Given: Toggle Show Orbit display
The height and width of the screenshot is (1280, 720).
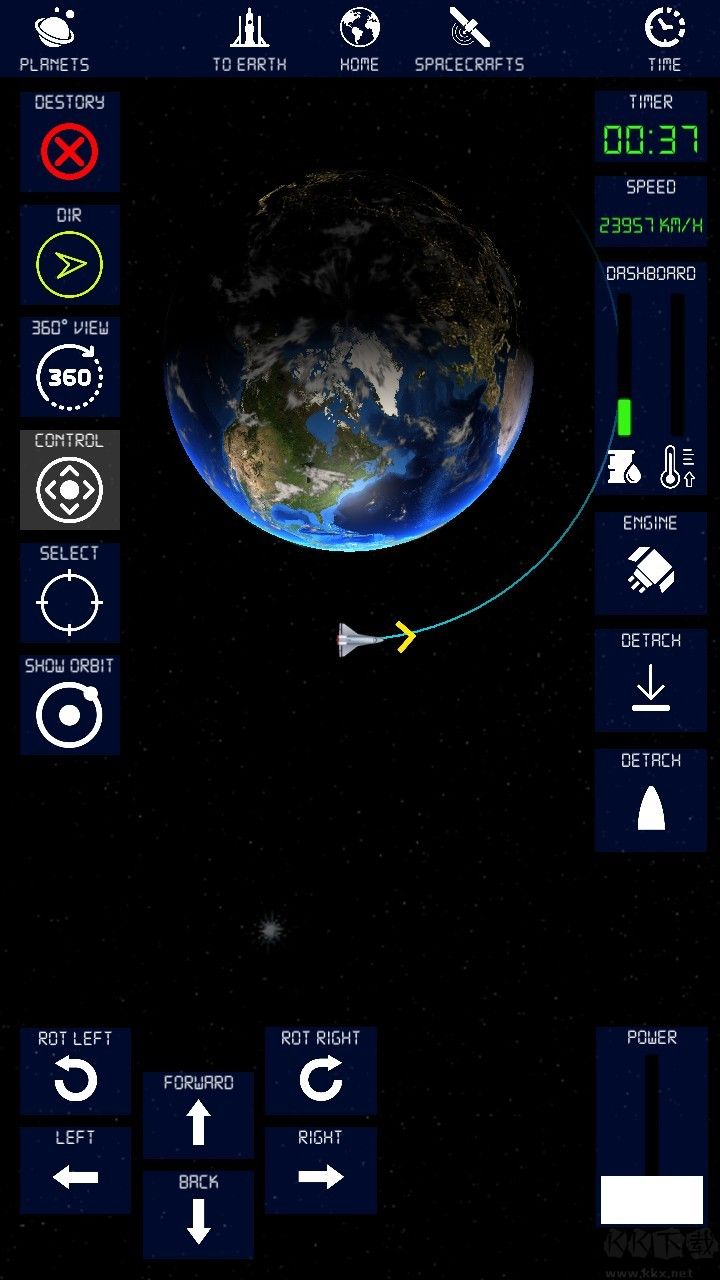Looking at the screenshot, I should tap(69, 713).
